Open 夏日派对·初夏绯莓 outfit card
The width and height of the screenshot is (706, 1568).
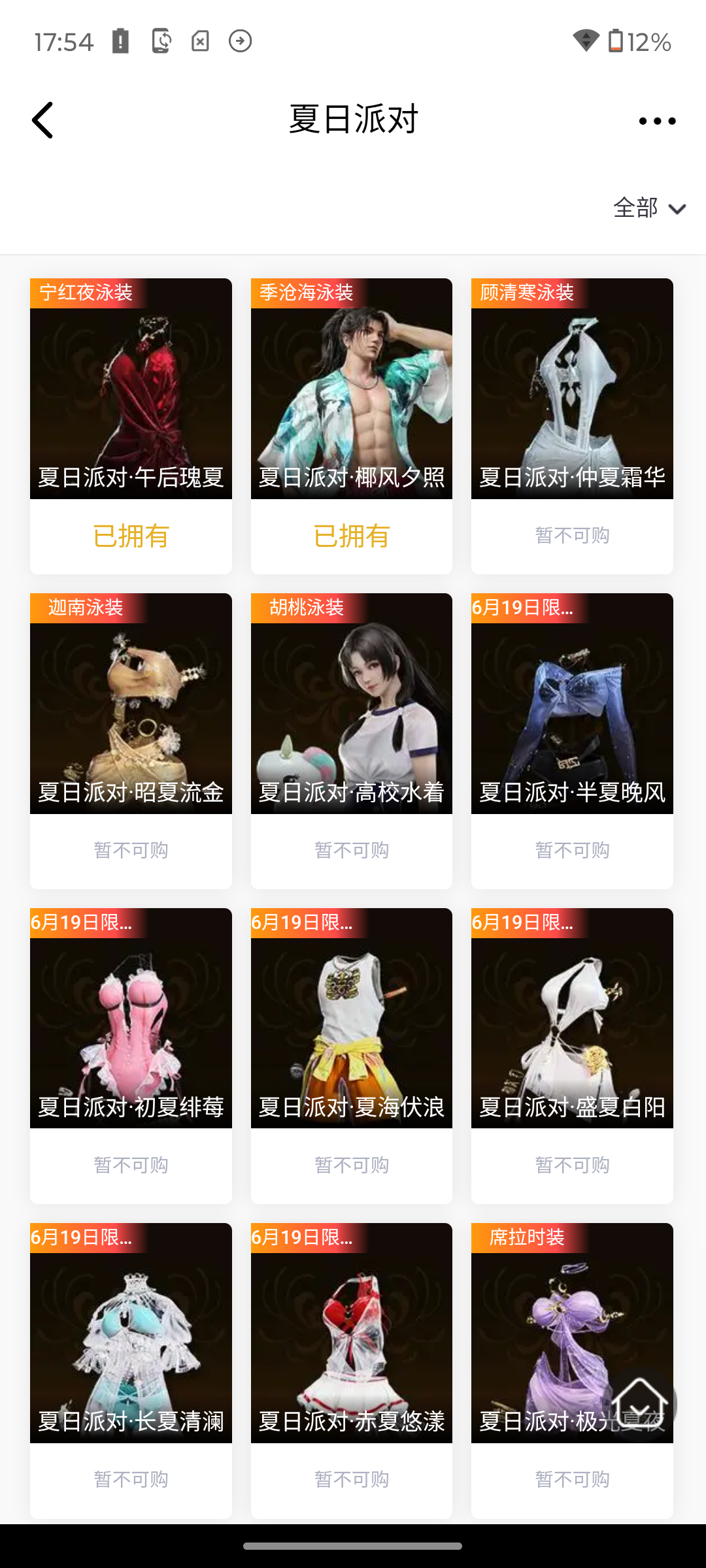pos(131,1019)
